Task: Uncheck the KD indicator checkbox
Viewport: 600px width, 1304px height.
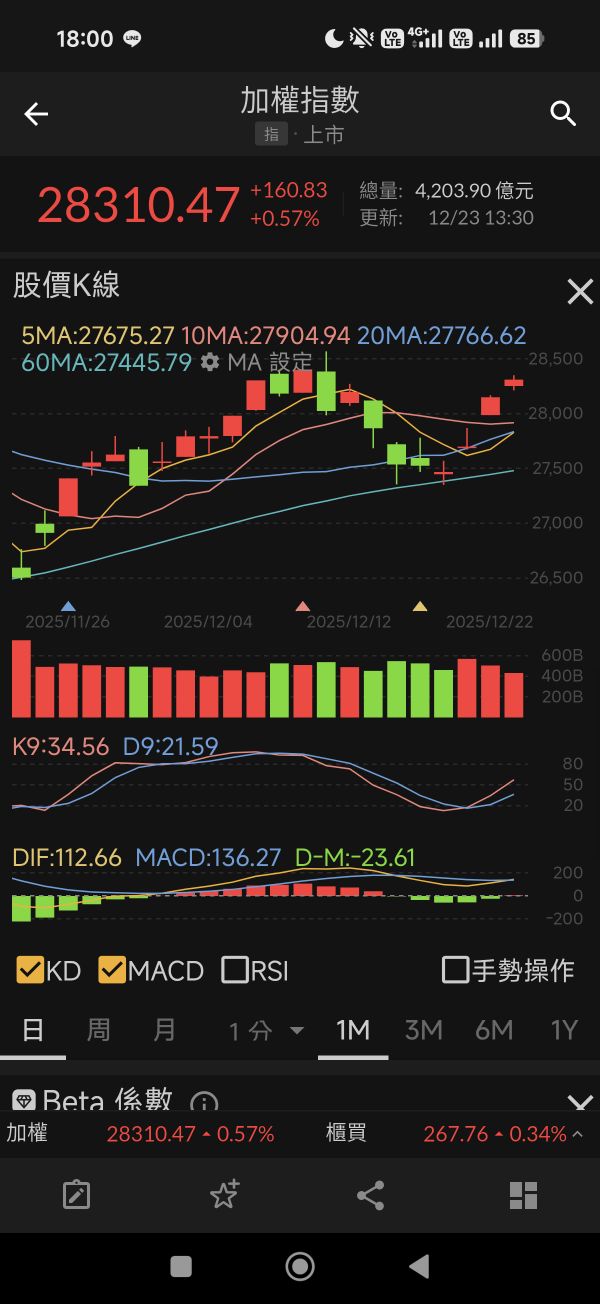Action: [31, 970]
